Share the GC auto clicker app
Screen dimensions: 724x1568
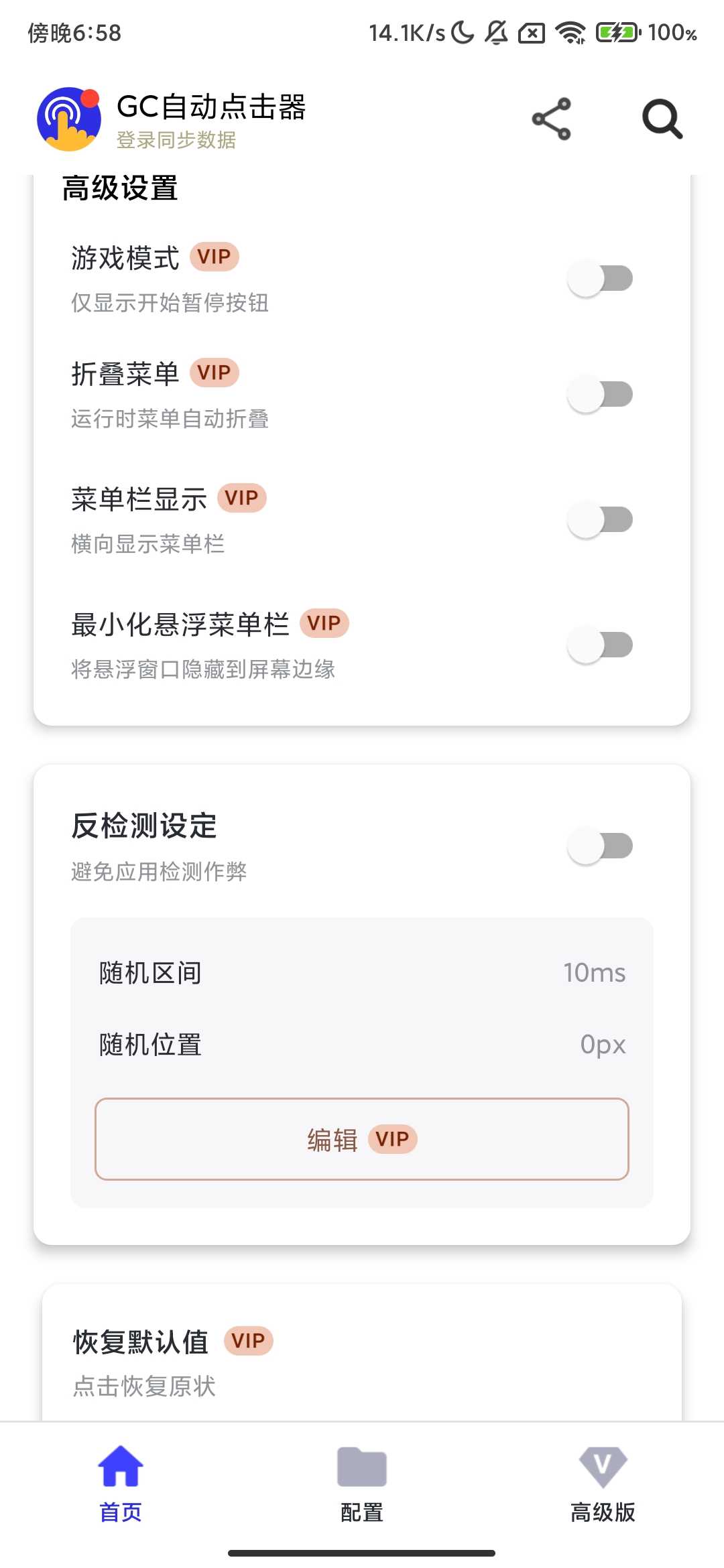click(x=551, y=119)
